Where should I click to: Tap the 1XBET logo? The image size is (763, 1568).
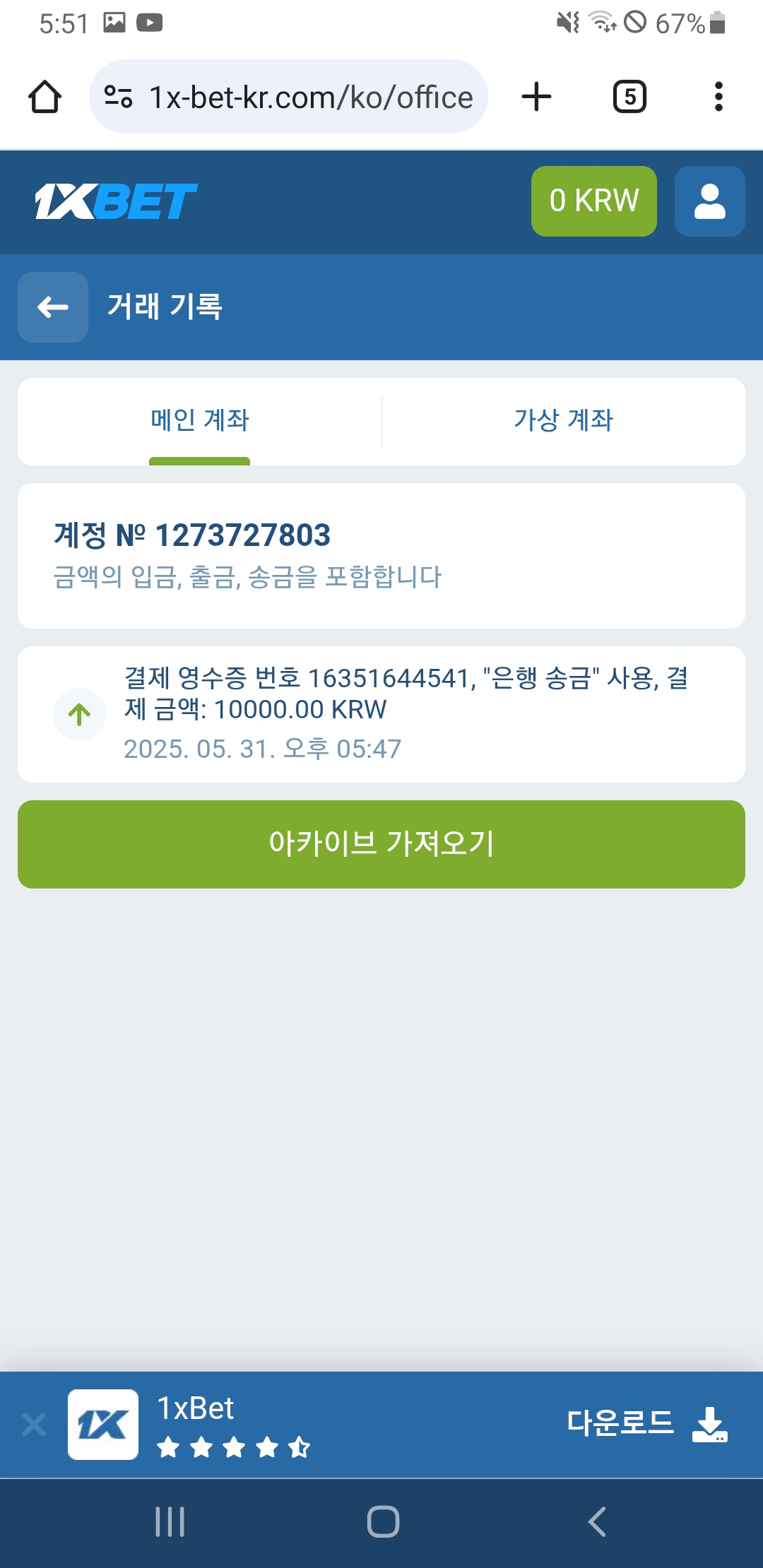117,201
